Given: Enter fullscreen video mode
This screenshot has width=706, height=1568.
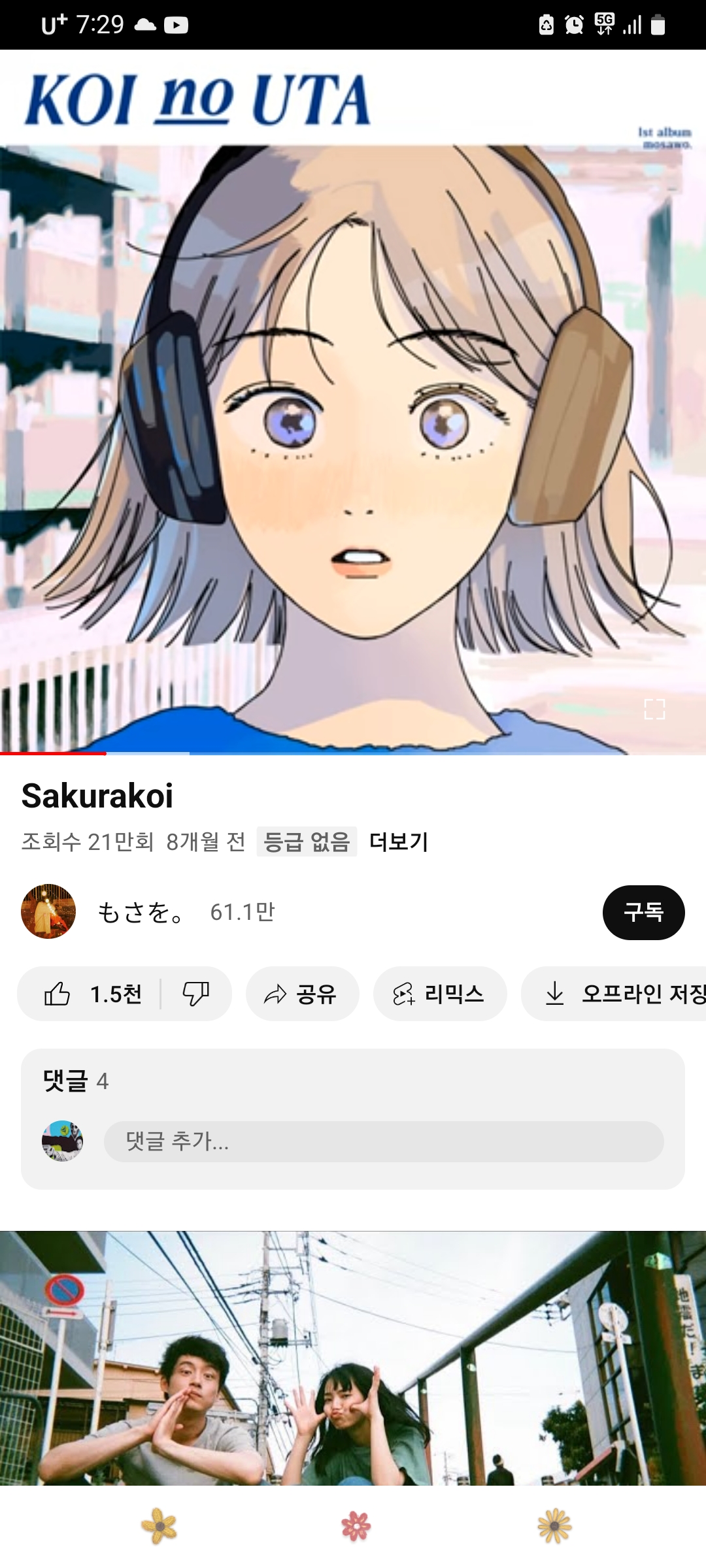Looking at the screenshot, I should coord(654,709).
